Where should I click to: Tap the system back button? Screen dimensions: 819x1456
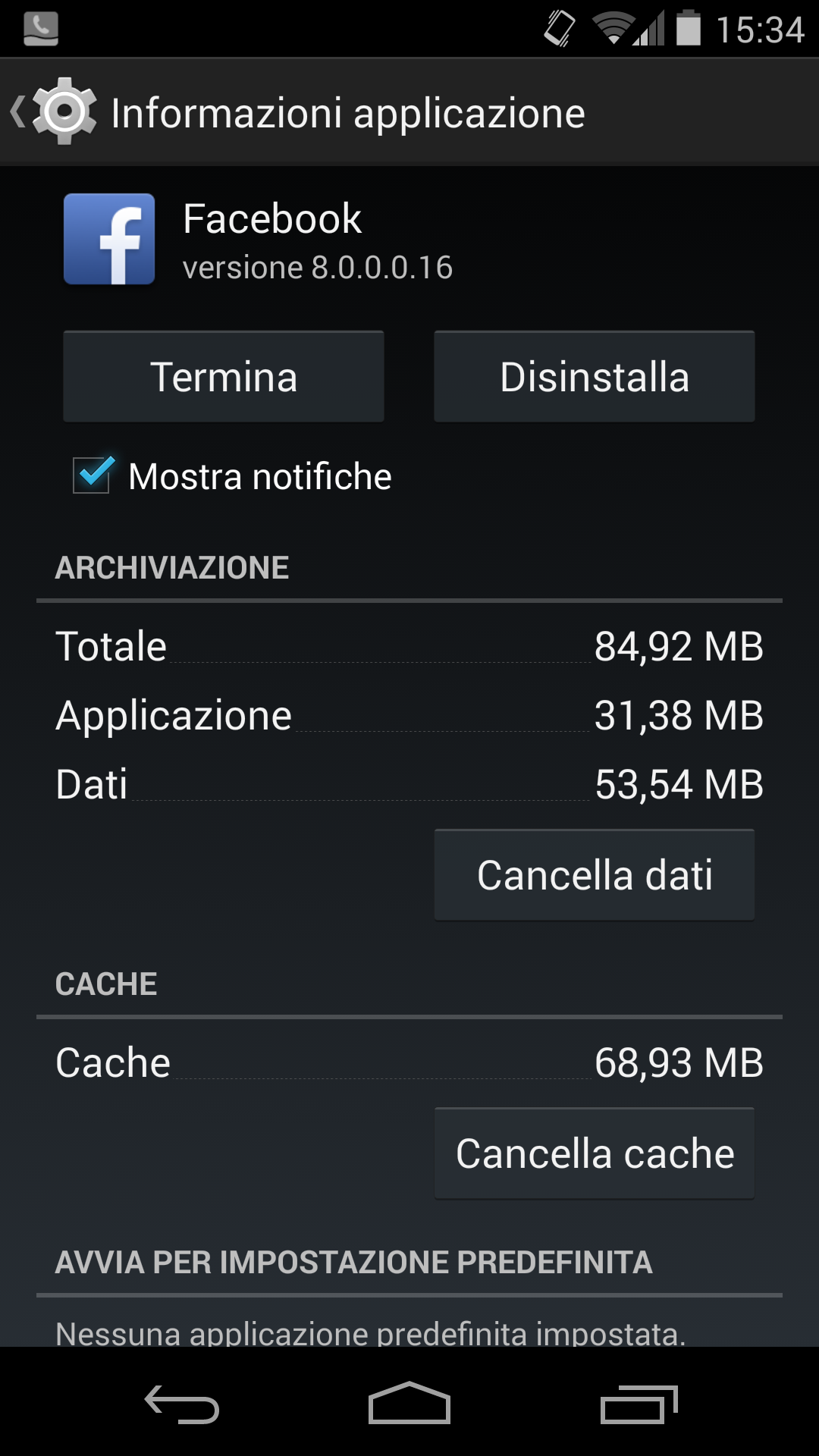182,1404
